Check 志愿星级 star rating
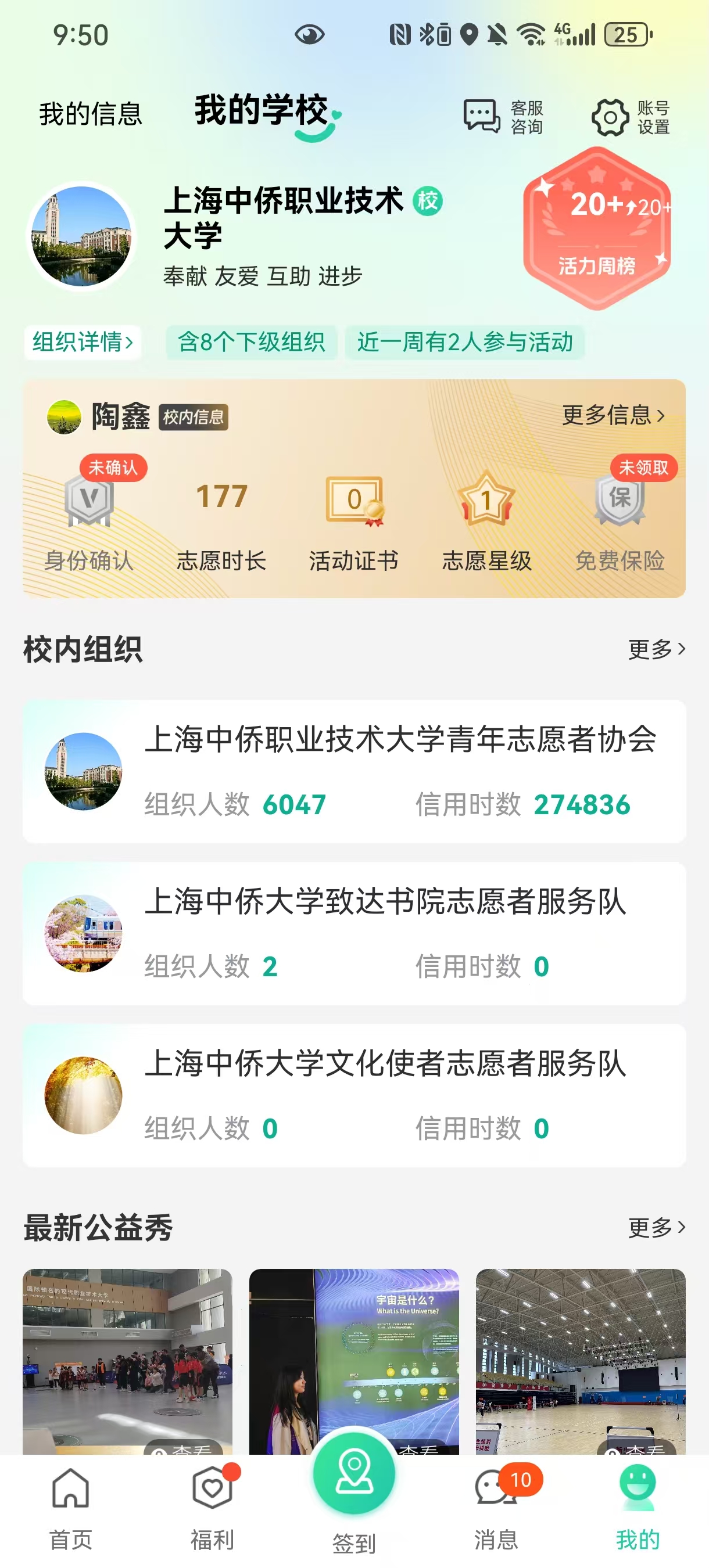The width and height of the screenshot is (709, 1568). point(486,522)
